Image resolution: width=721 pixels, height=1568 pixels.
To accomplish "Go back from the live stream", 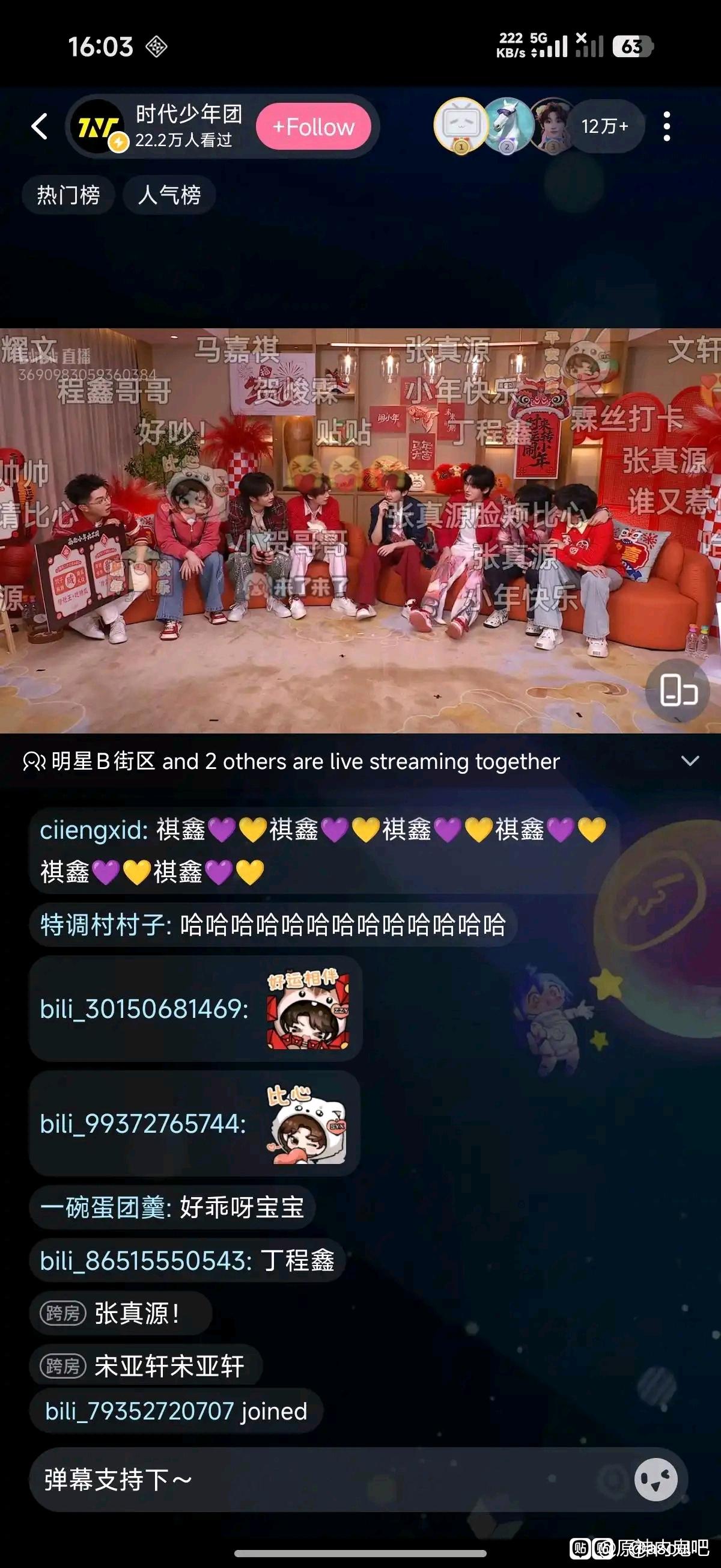I will 40,127.
